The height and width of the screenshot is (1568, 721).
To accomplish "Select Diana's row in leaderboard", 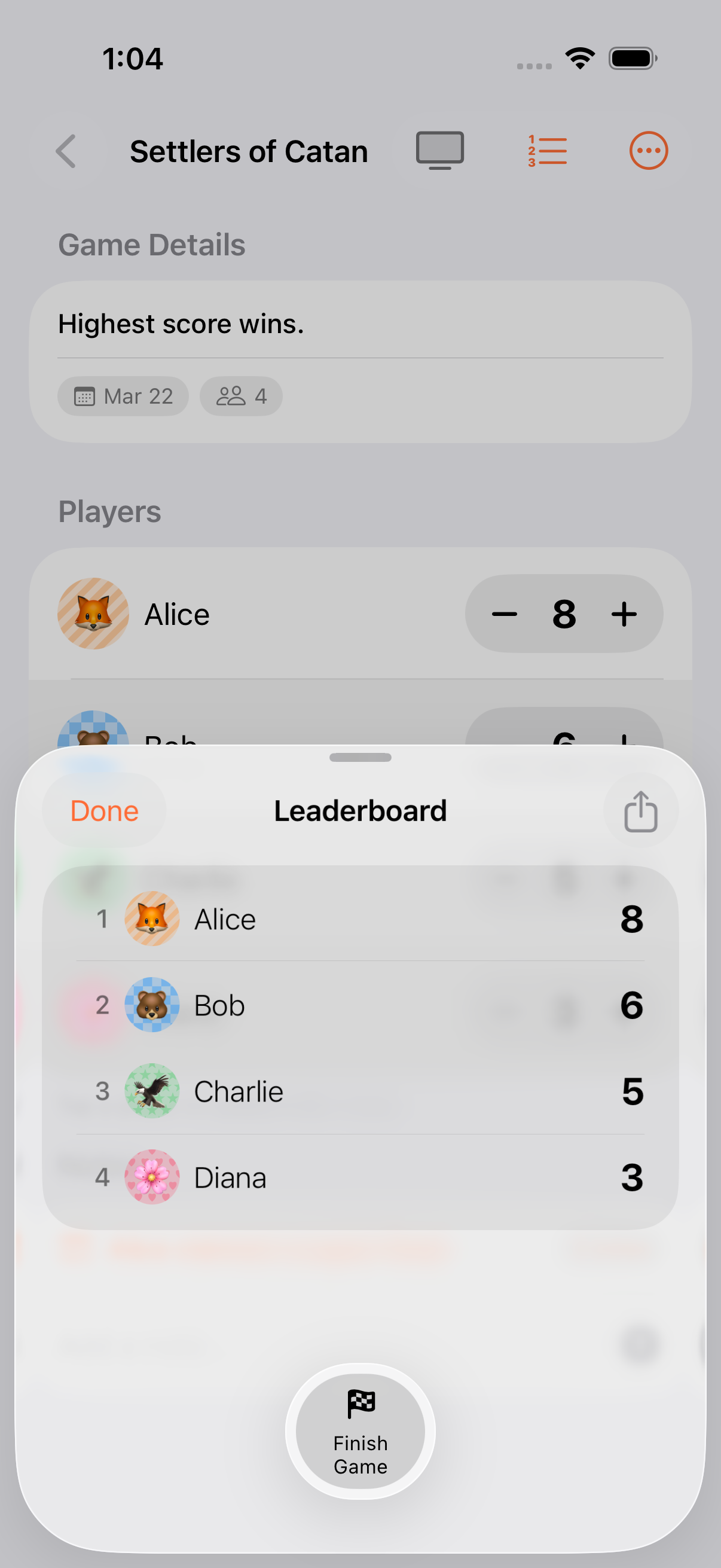I will point(360,1177).
